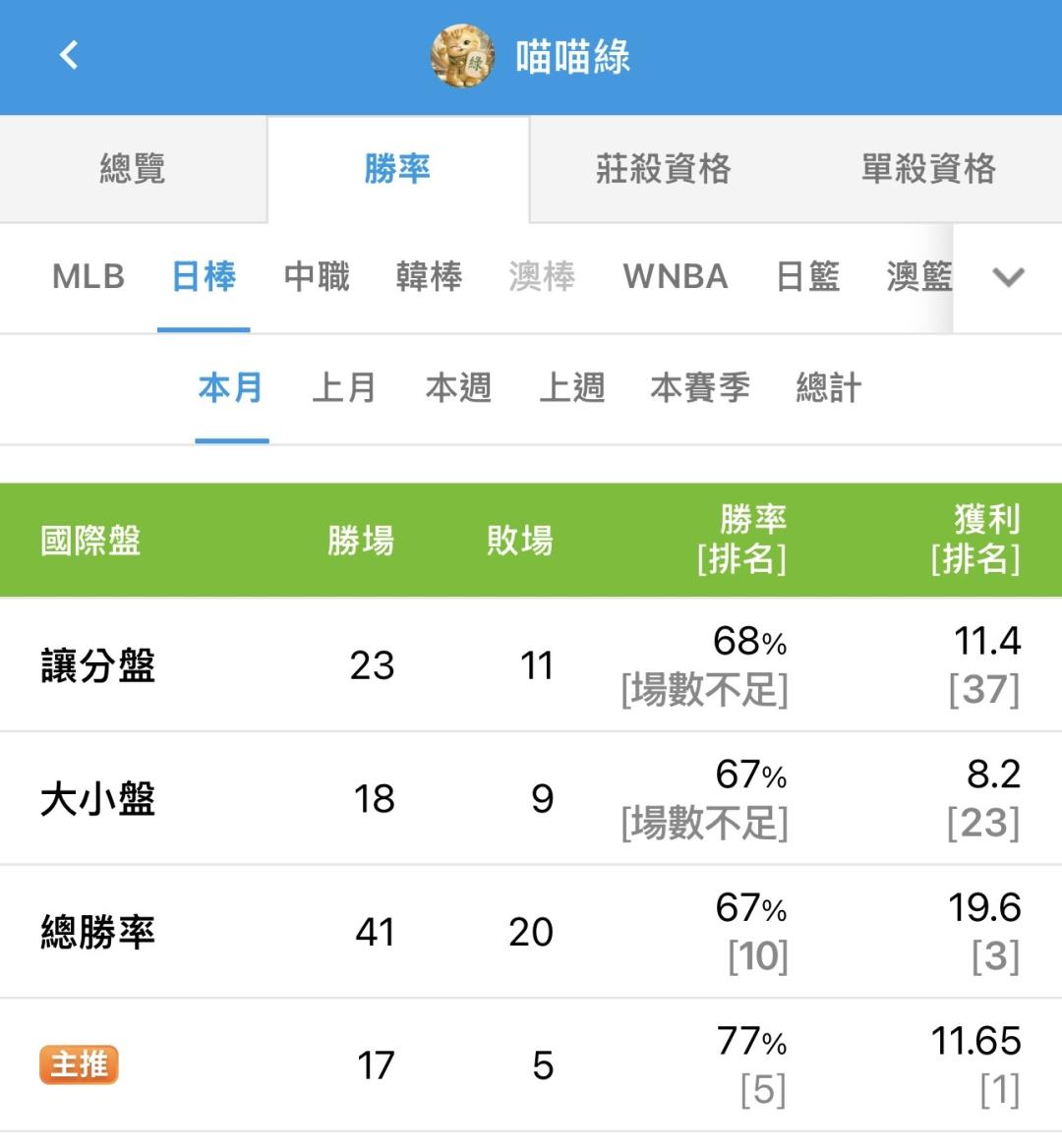The width and height of the screenshot is (1062, 1148).
Task: Expand the league list chevron
Action: tap(1008, 277)
